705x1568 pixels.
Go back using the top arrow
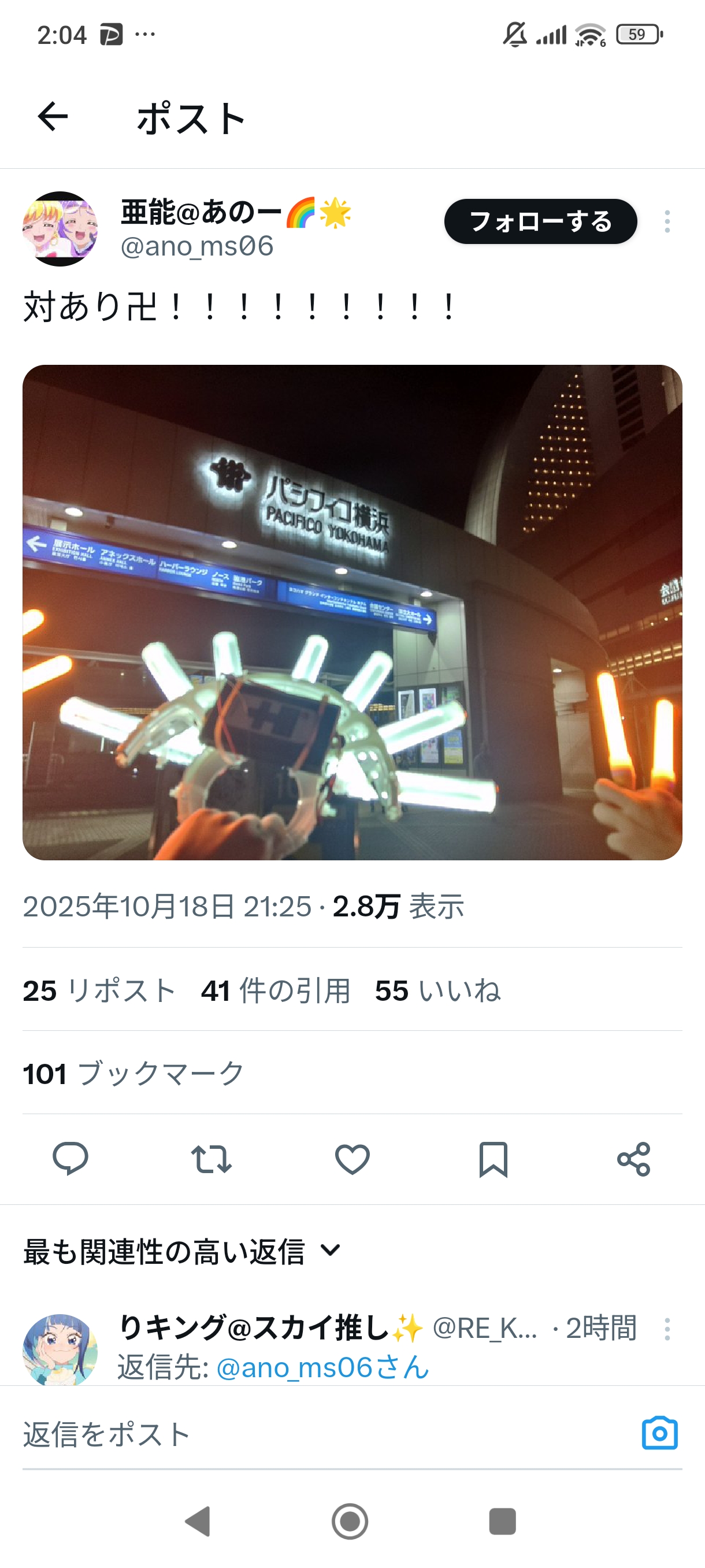pyautogui.click(x=53, y=117)
